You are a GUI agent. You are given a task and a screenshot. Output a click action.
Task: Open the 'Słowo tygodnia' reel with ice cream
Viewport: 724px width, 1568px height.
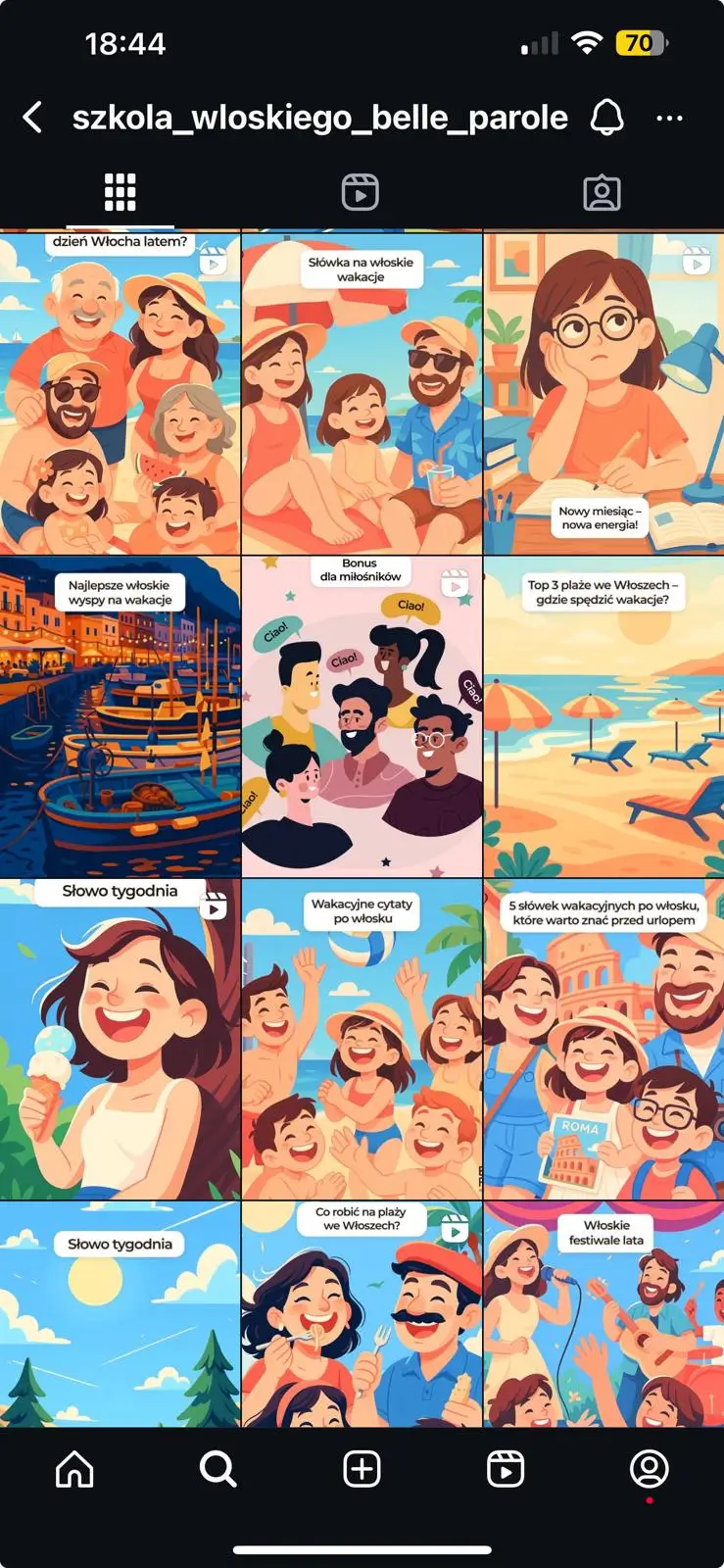coord(120,1039)
